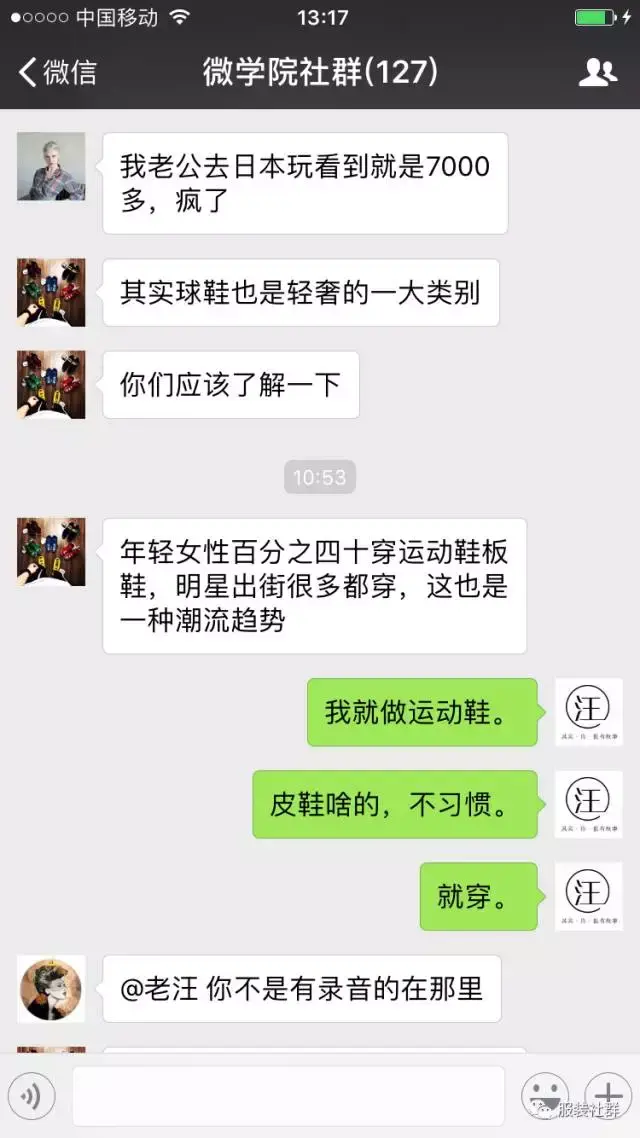Open the emoji sticker panel

click(x=544, y=1094)
